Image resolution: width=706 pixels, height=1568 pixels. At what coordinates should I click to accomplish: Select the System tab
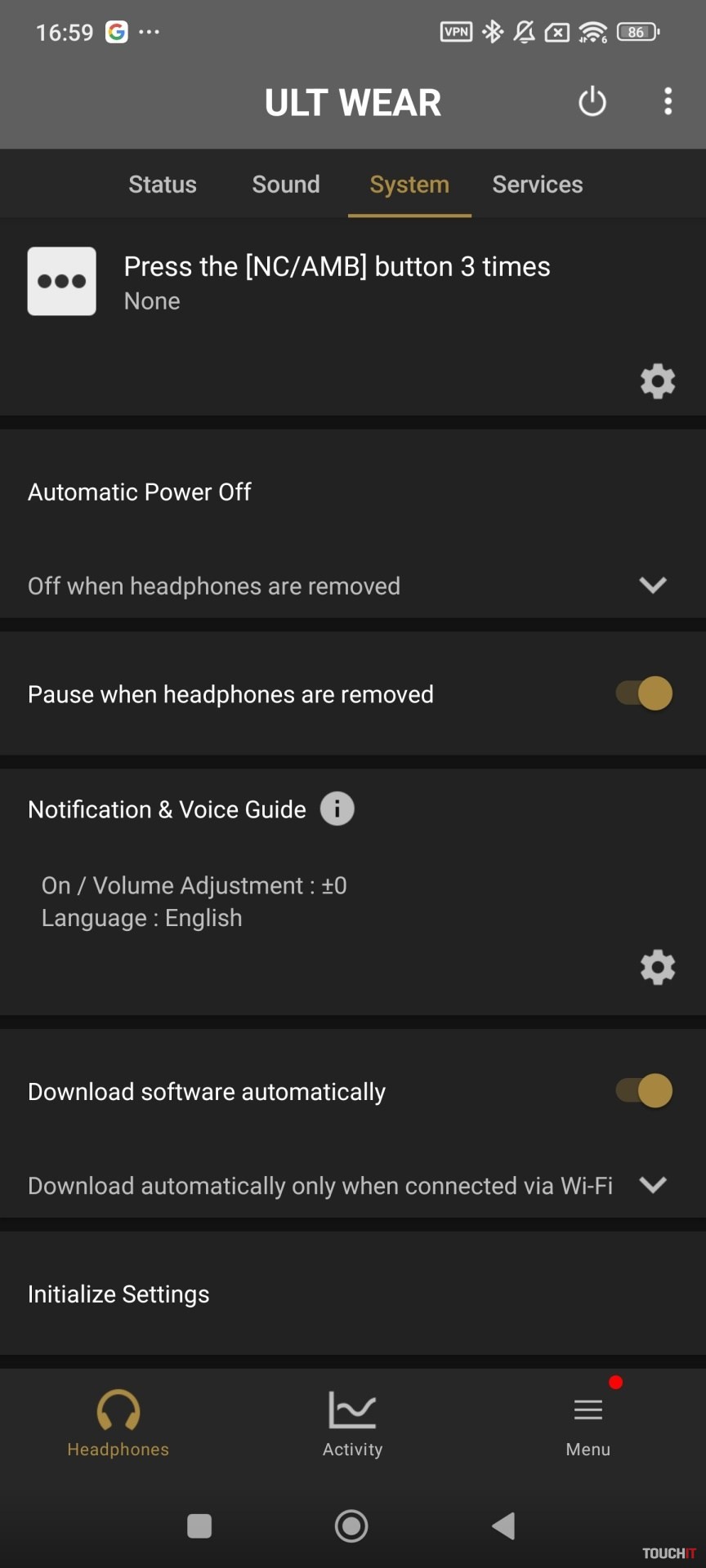tap(409, 185)
